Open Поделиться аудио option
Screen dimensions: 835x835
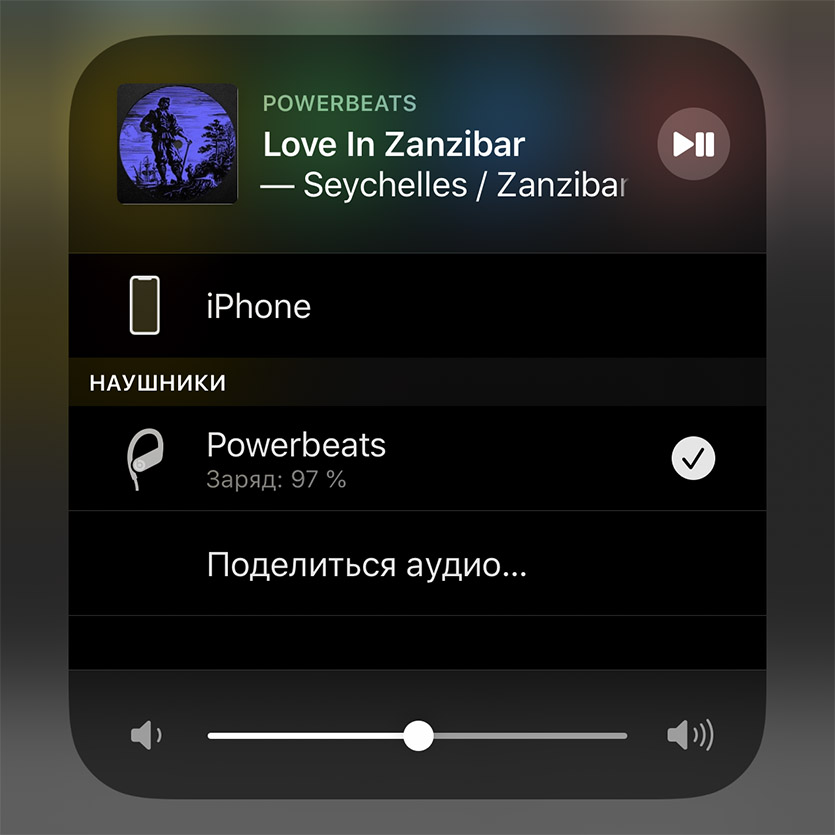coord(366,566)
